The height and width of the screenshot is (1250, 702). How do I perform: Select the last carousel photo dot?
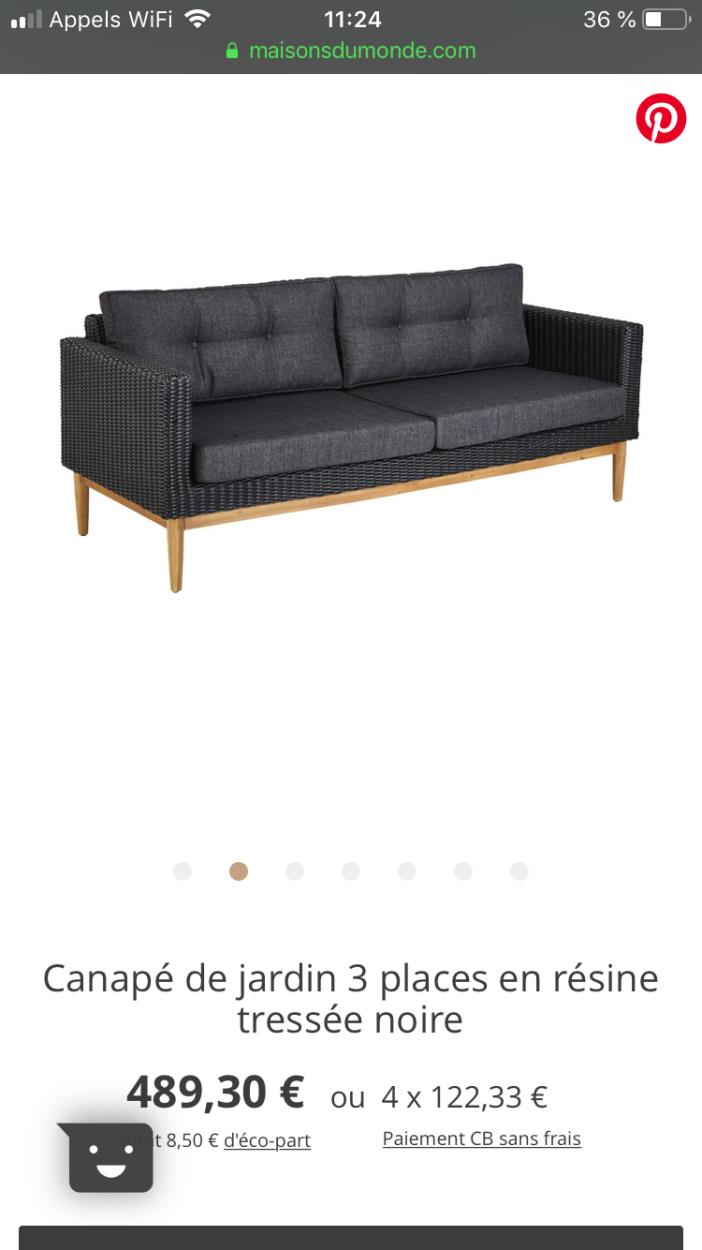[x=519, y=871]
